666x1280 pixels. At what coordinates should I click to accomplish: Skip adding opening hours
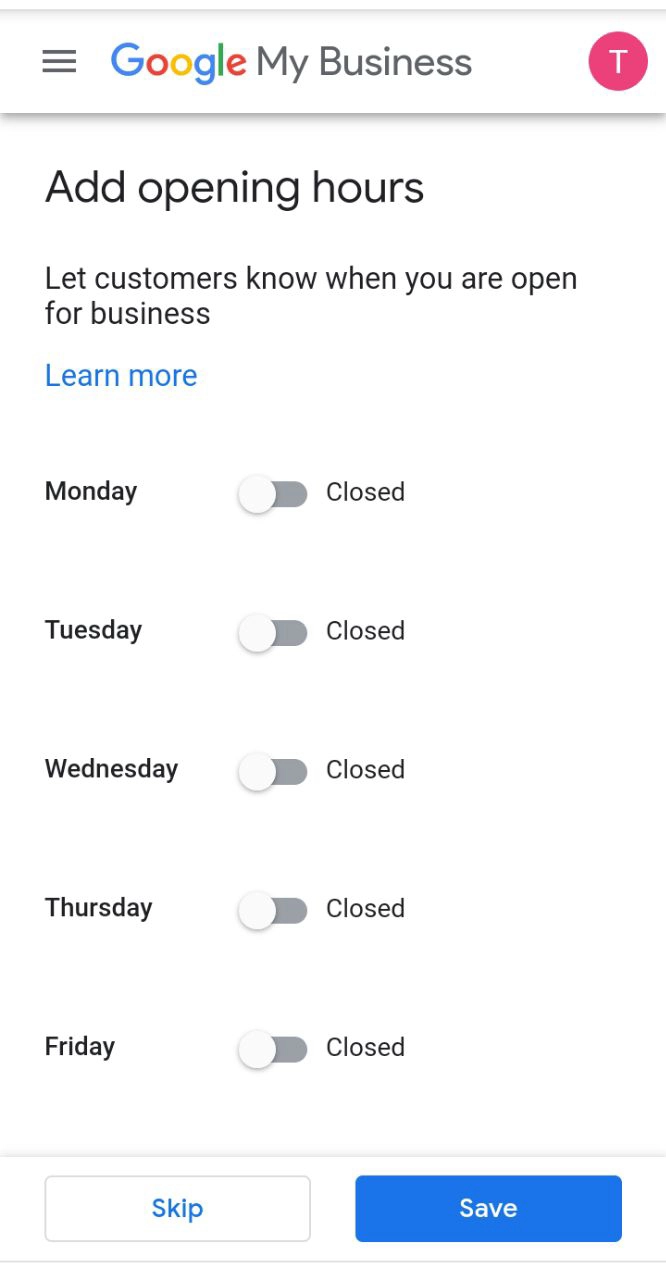coord(177,1208)
